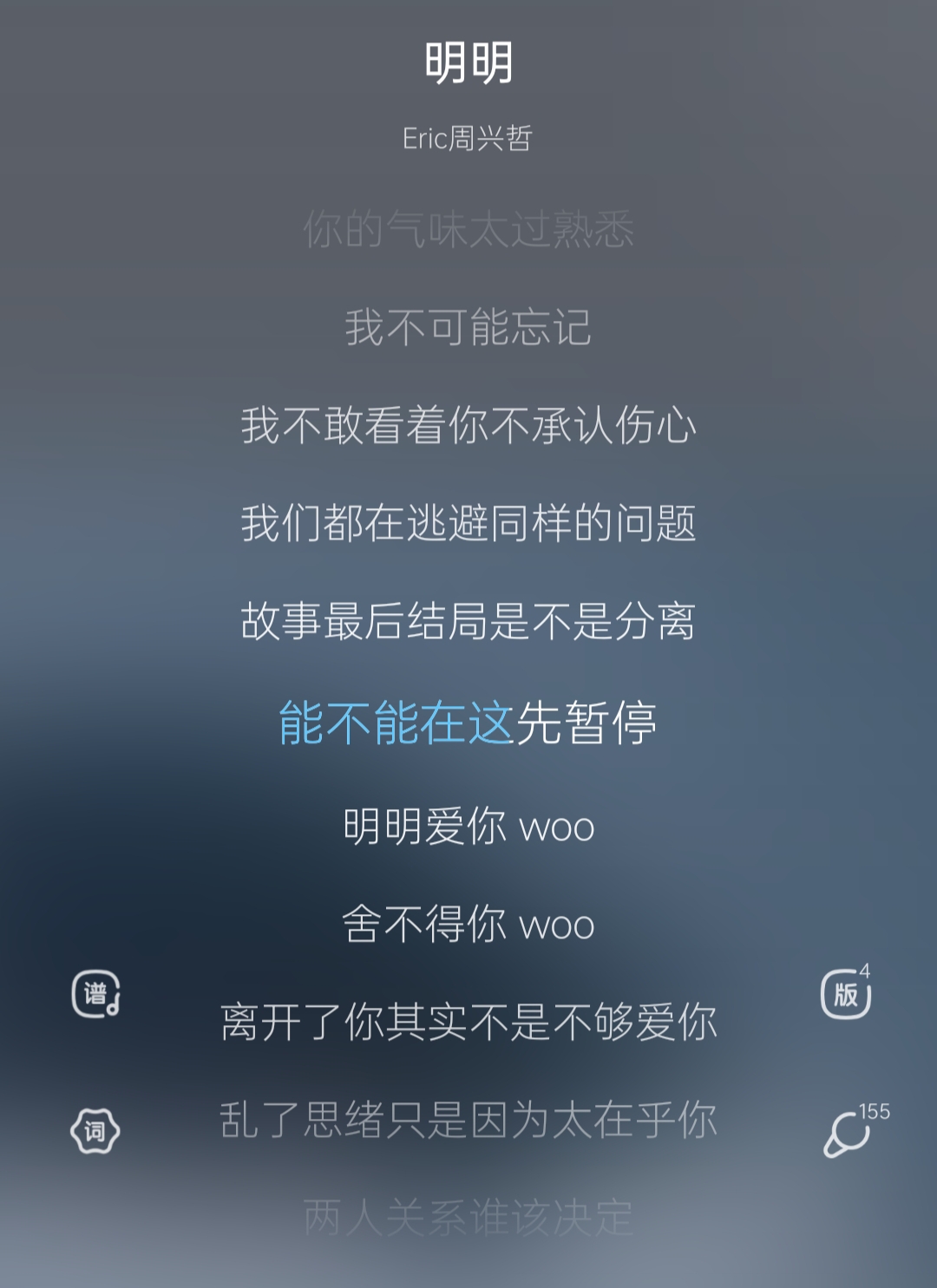The height and width of the screenshot is (1288, 937).
Task: Tap lyric 离开了你其实不是不够爱你
Action: [468, 1023]
